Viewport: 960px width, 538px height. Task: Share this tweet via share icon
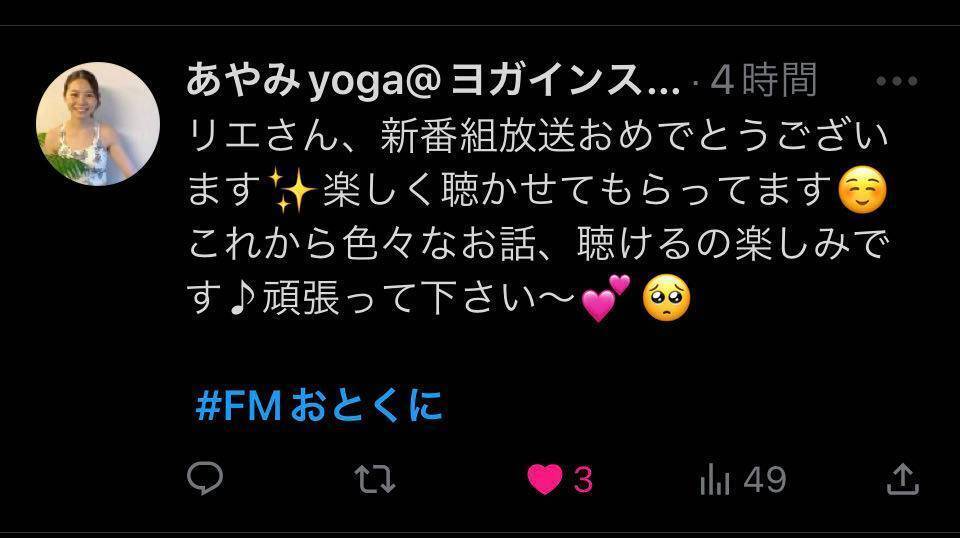coord(902,479)
